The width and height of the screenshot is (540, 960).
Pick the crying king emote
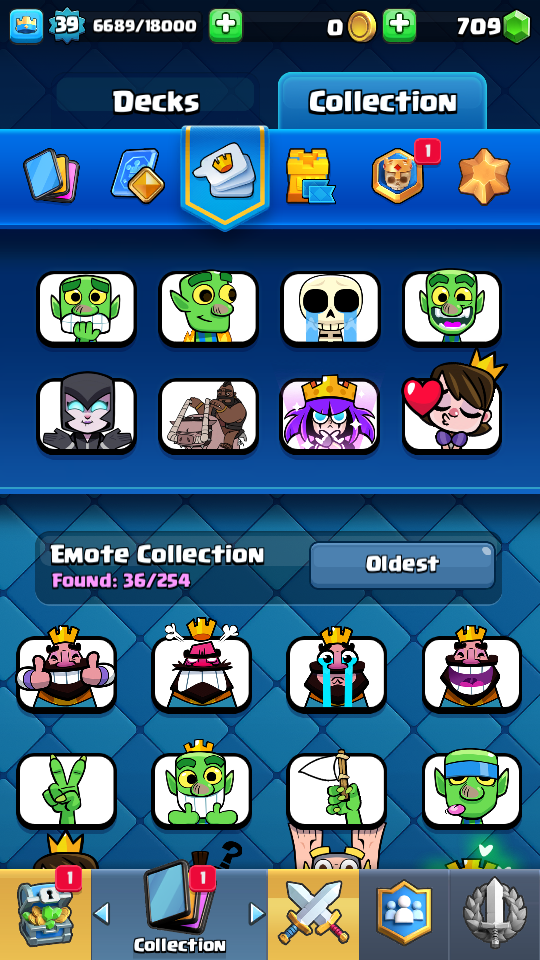point(337,673)
